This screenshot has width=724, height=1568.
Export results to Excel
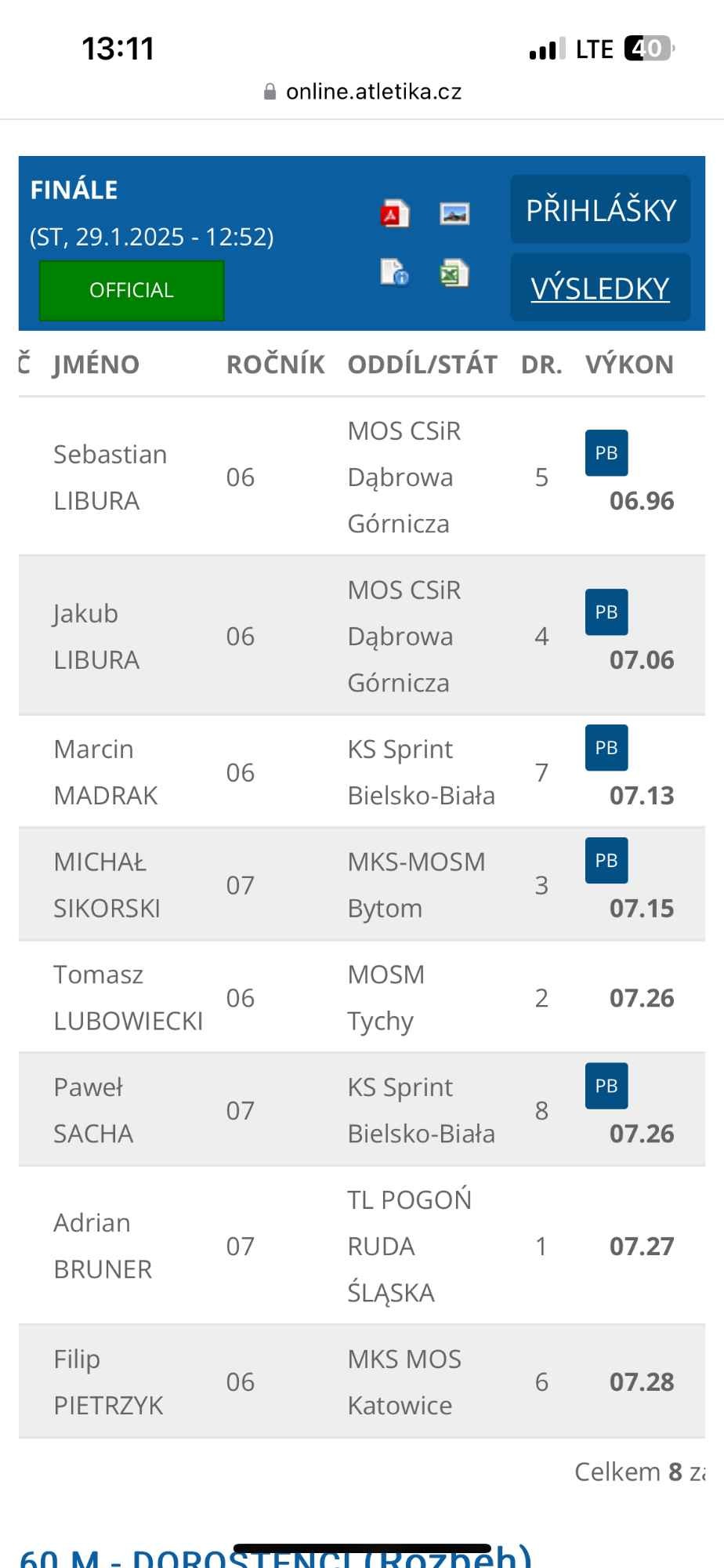454,274
